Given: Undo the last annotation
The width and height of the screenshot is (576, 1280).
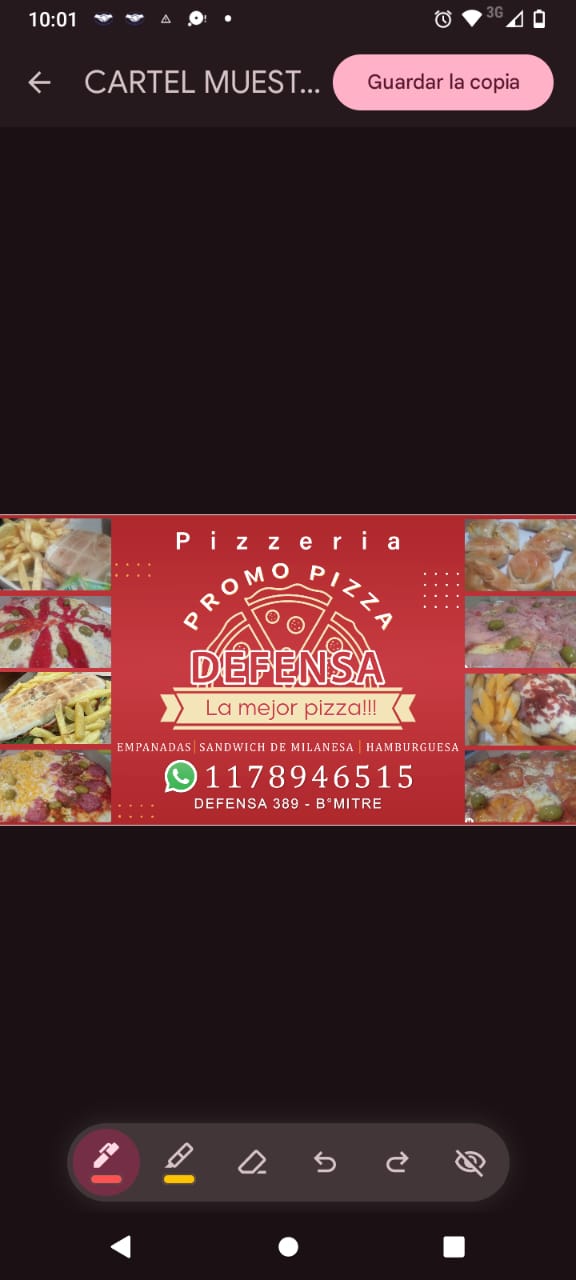Looking at the screenshot, I should [x=324, y=1162].
